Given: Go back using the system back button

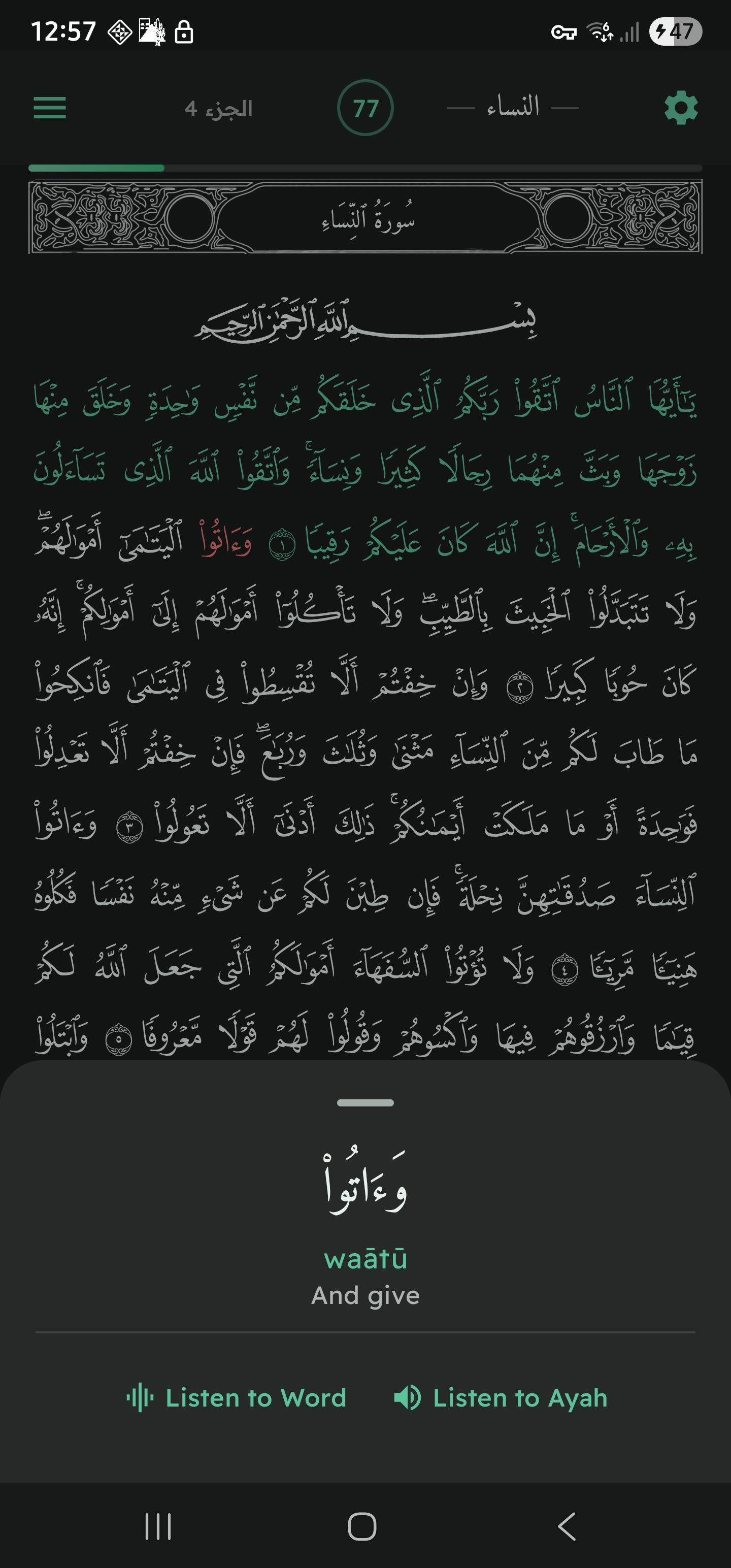Looking at the screenshot, I should 566,1526.
